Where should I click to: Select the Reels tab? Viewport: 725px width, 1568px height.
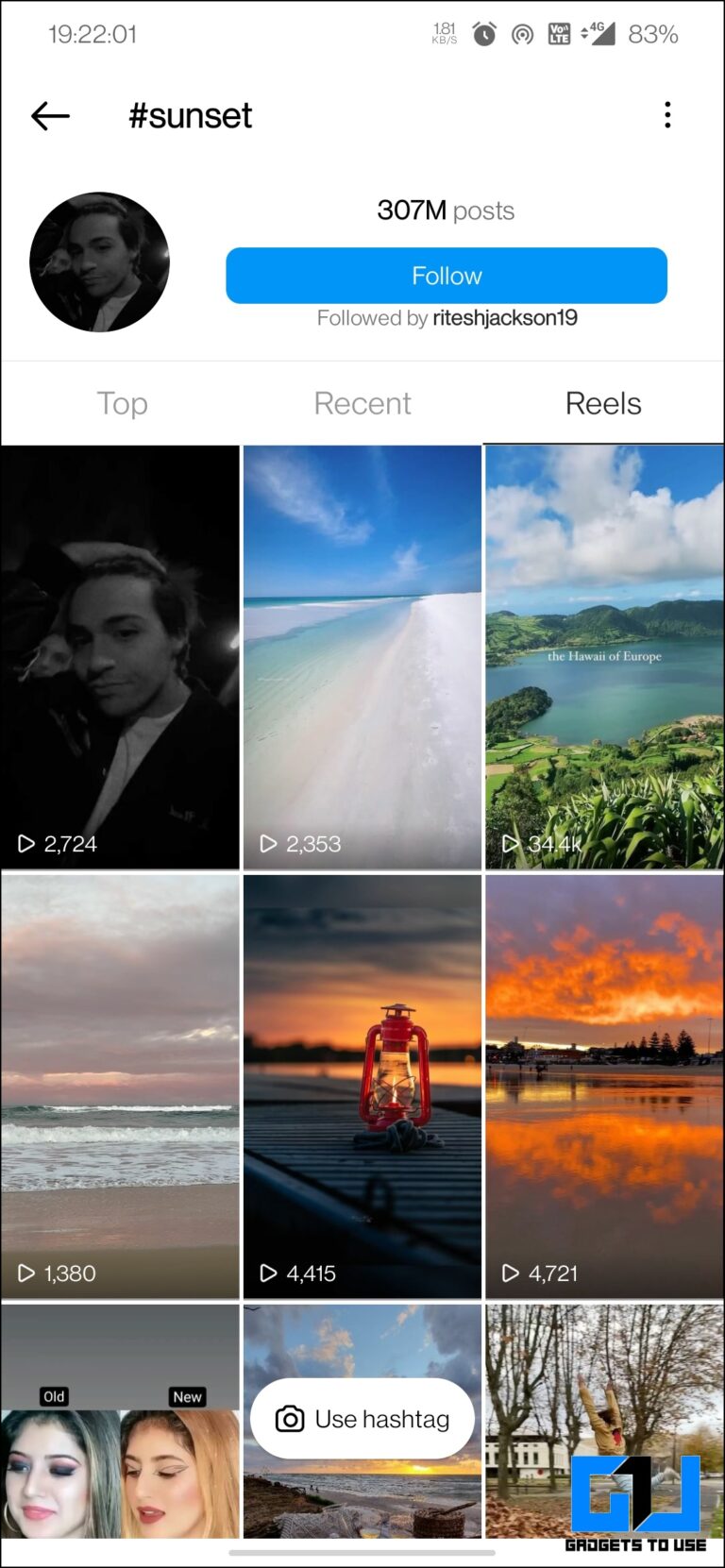(x=603, y=403)
